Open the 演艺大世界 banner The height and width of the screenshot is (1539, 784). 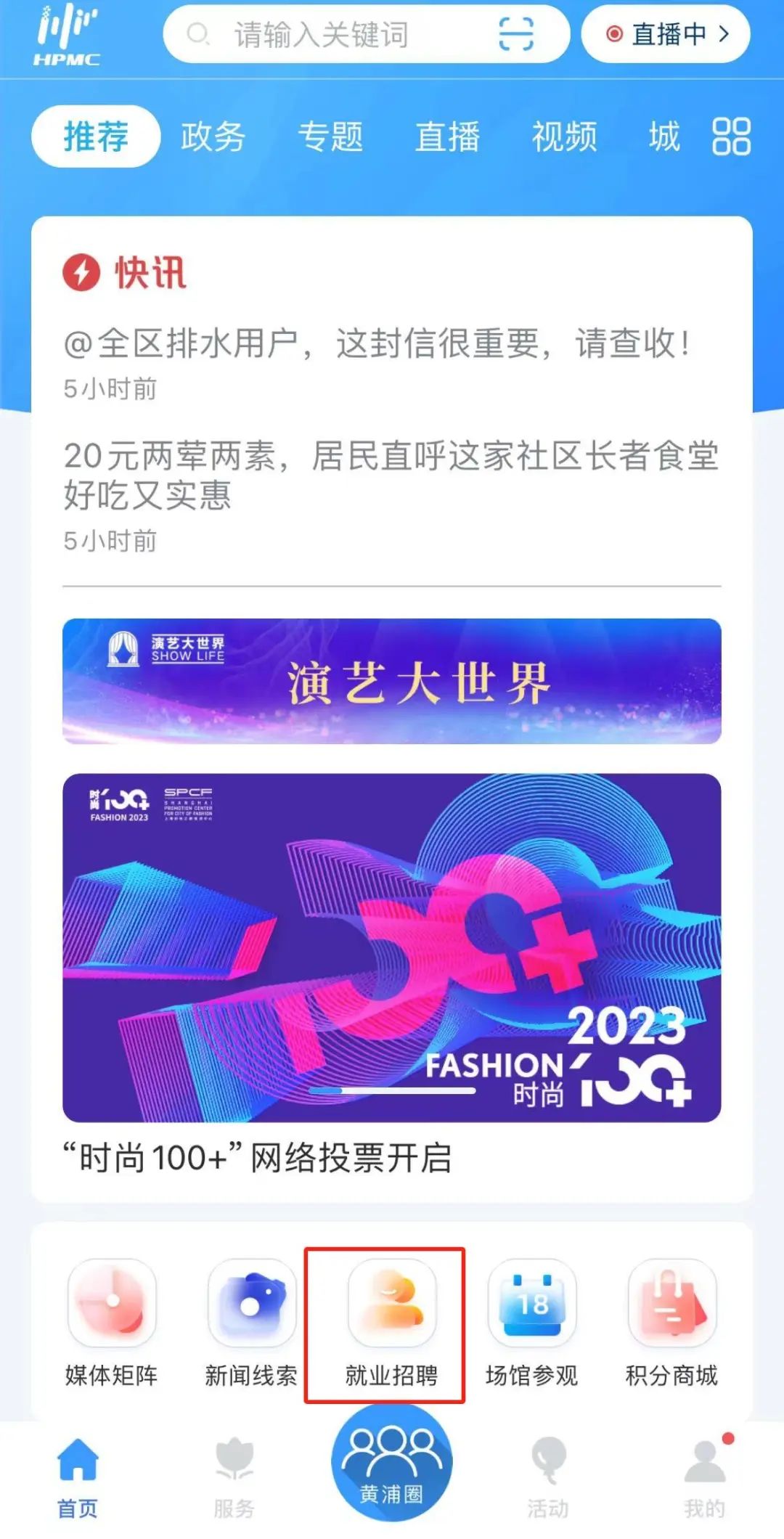pyautogui.click(x=392, y=681)
